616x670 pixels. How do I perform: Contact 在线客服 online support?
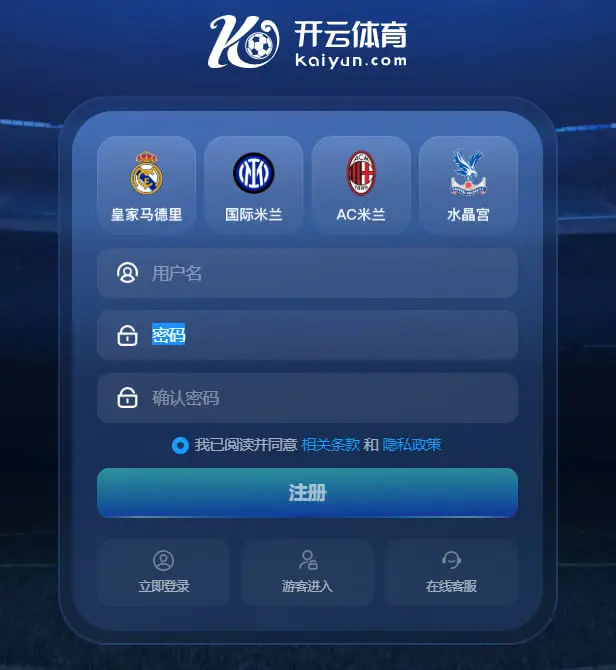click(451, 573)
